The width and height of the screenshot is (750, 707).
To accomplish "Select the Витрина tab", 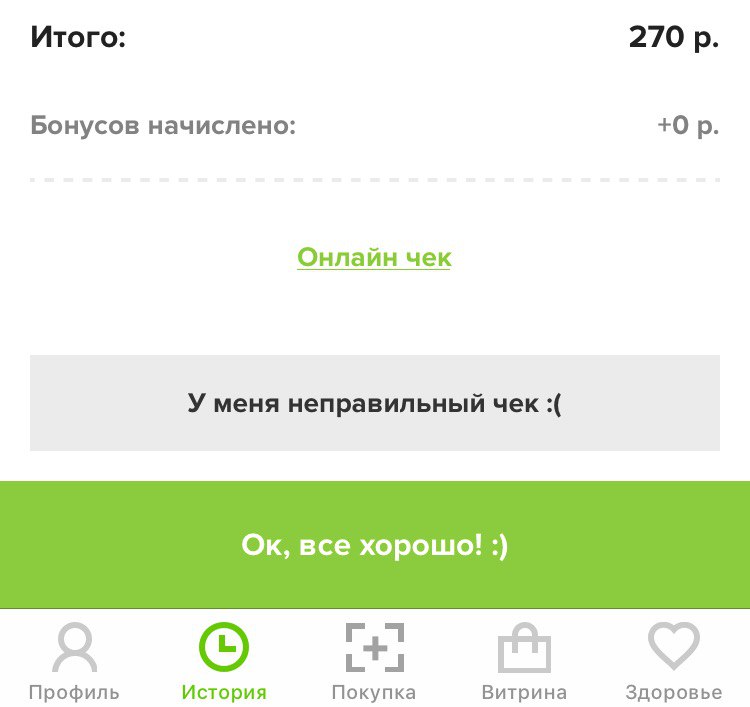I will click(524, 660).
